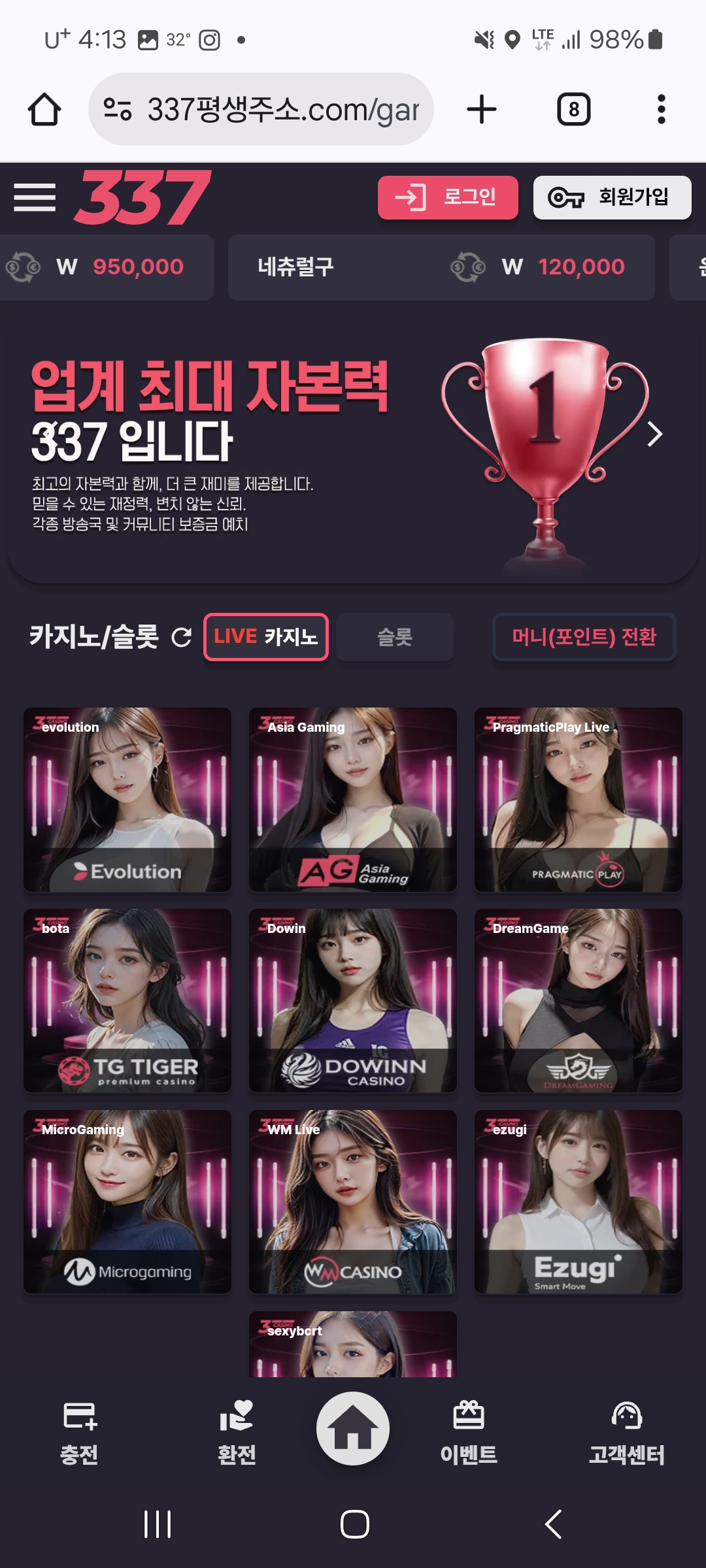
Task: Launch WM Live casino tile
Action: [353, 1201]
